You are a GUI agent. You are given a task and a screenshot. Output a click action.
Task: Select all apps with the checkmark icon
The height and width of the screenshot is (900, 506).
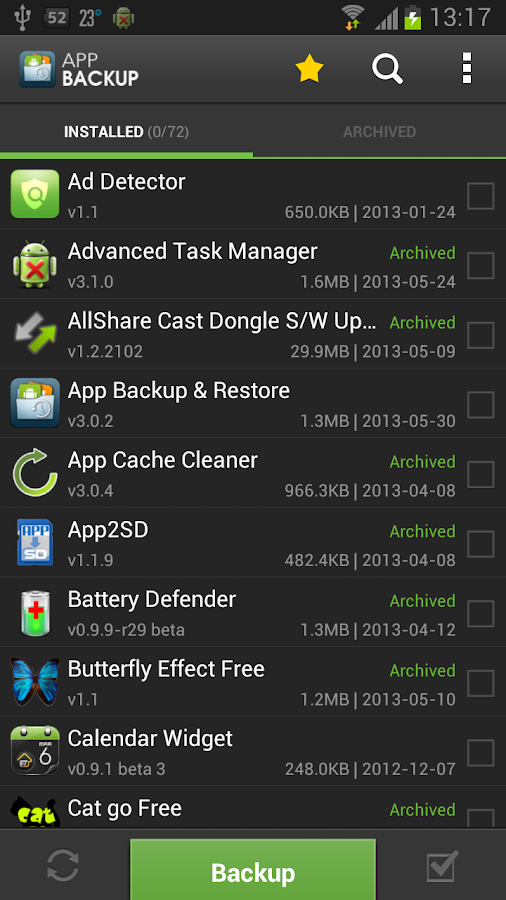click(x=442, y=866)
